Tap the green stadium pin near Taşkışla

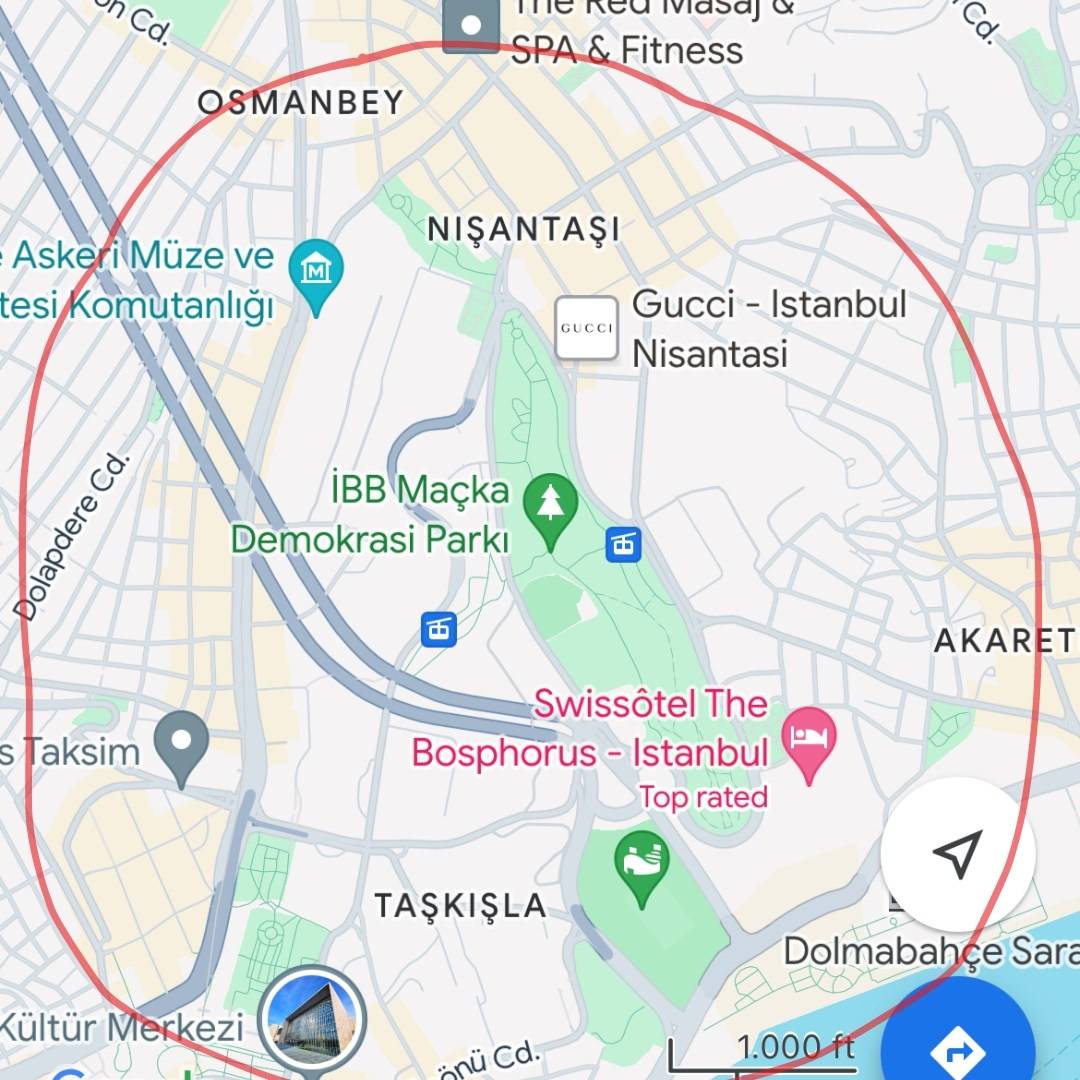click(641, 864)
